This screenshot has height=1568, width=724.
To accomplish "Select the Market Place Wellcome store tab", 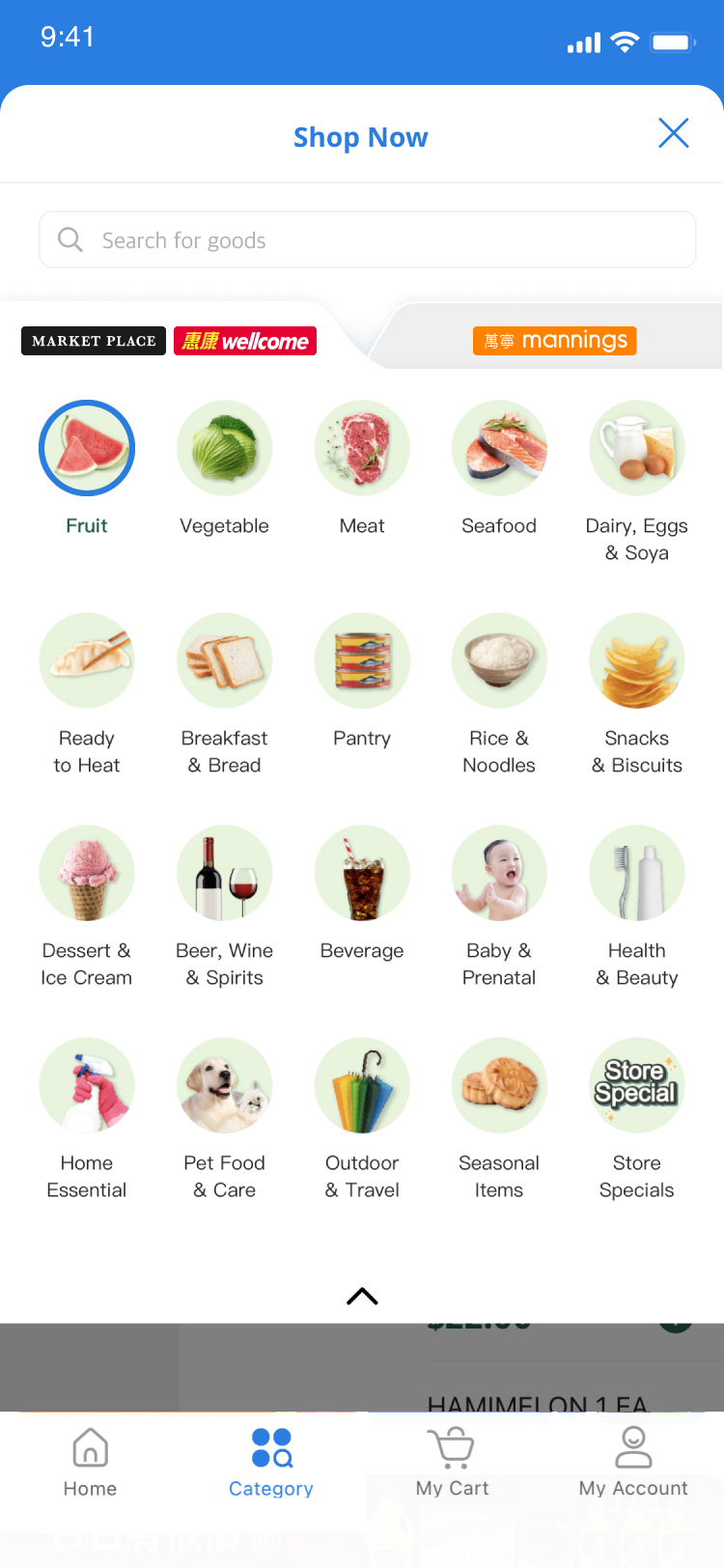I will (169, 341).
